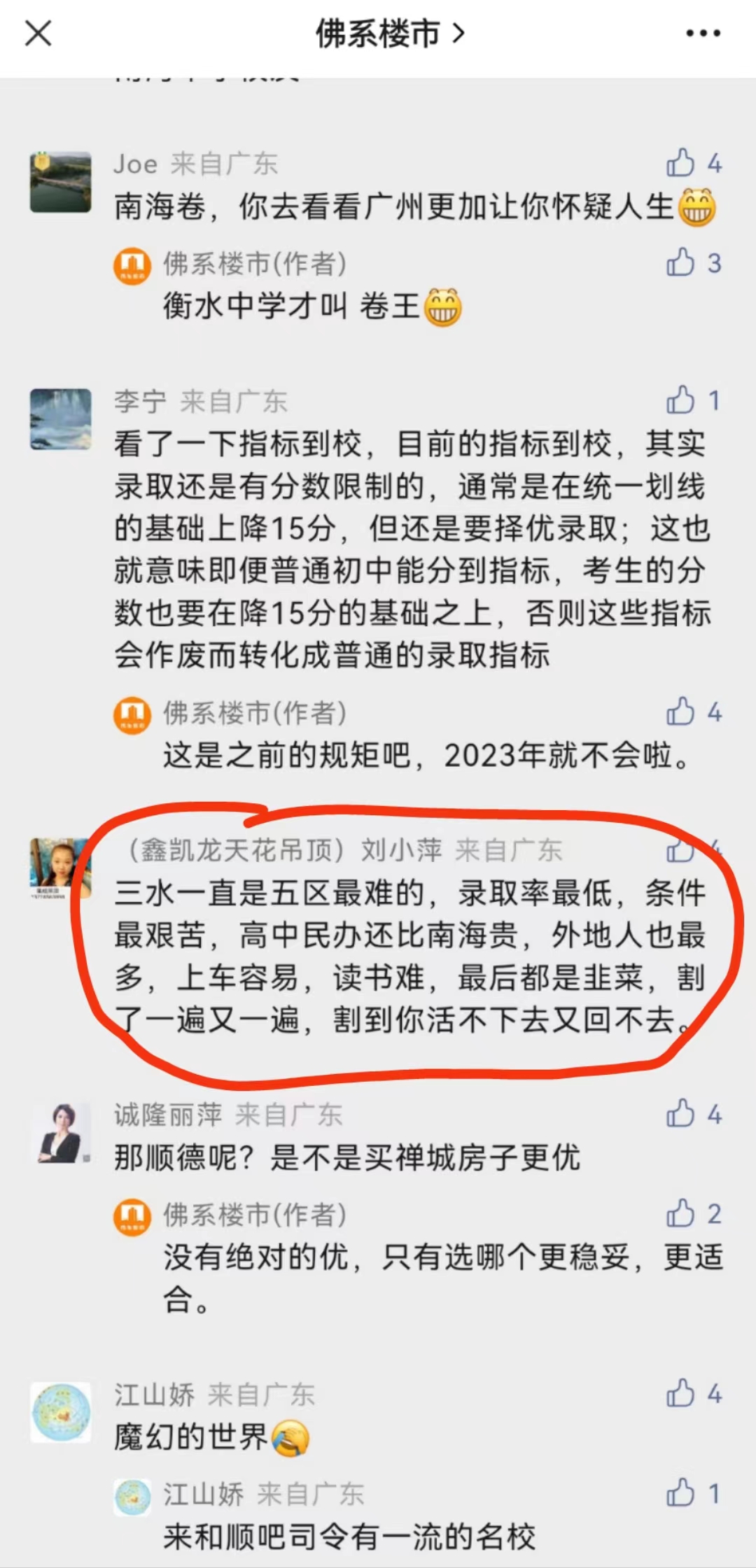Like 江山娇's 魔幻的世界 comment

click(x=680, y=1394)
